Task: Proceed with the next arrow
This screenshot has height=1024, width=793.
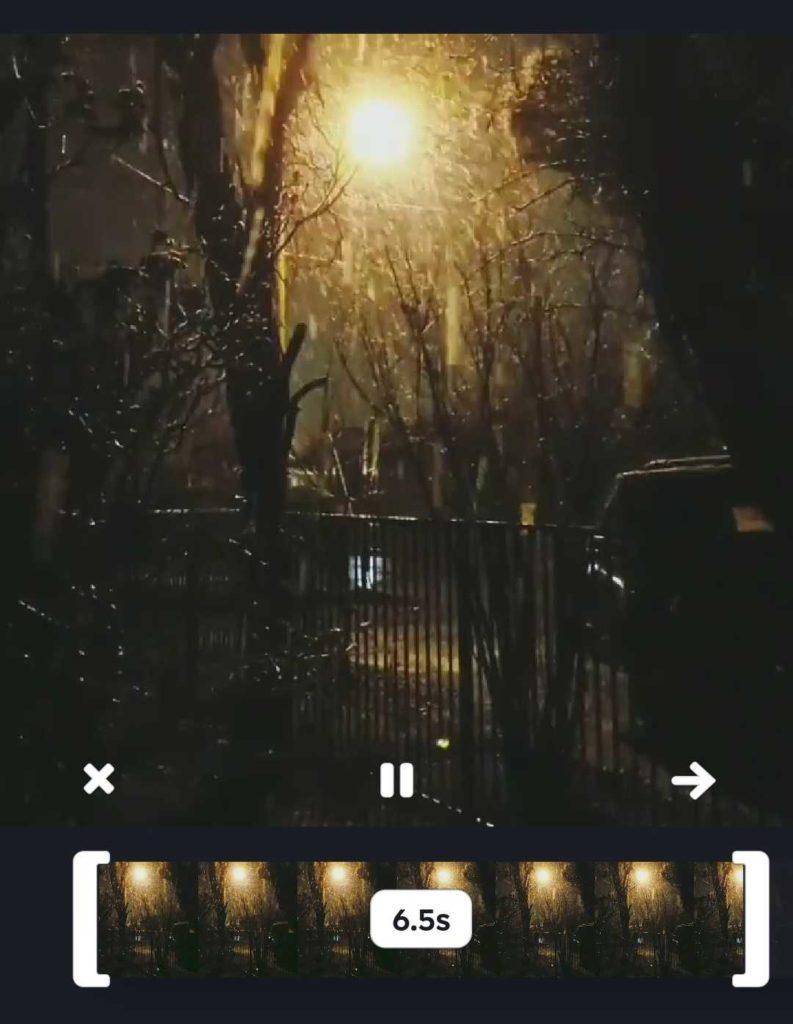Action: (692, 780)
